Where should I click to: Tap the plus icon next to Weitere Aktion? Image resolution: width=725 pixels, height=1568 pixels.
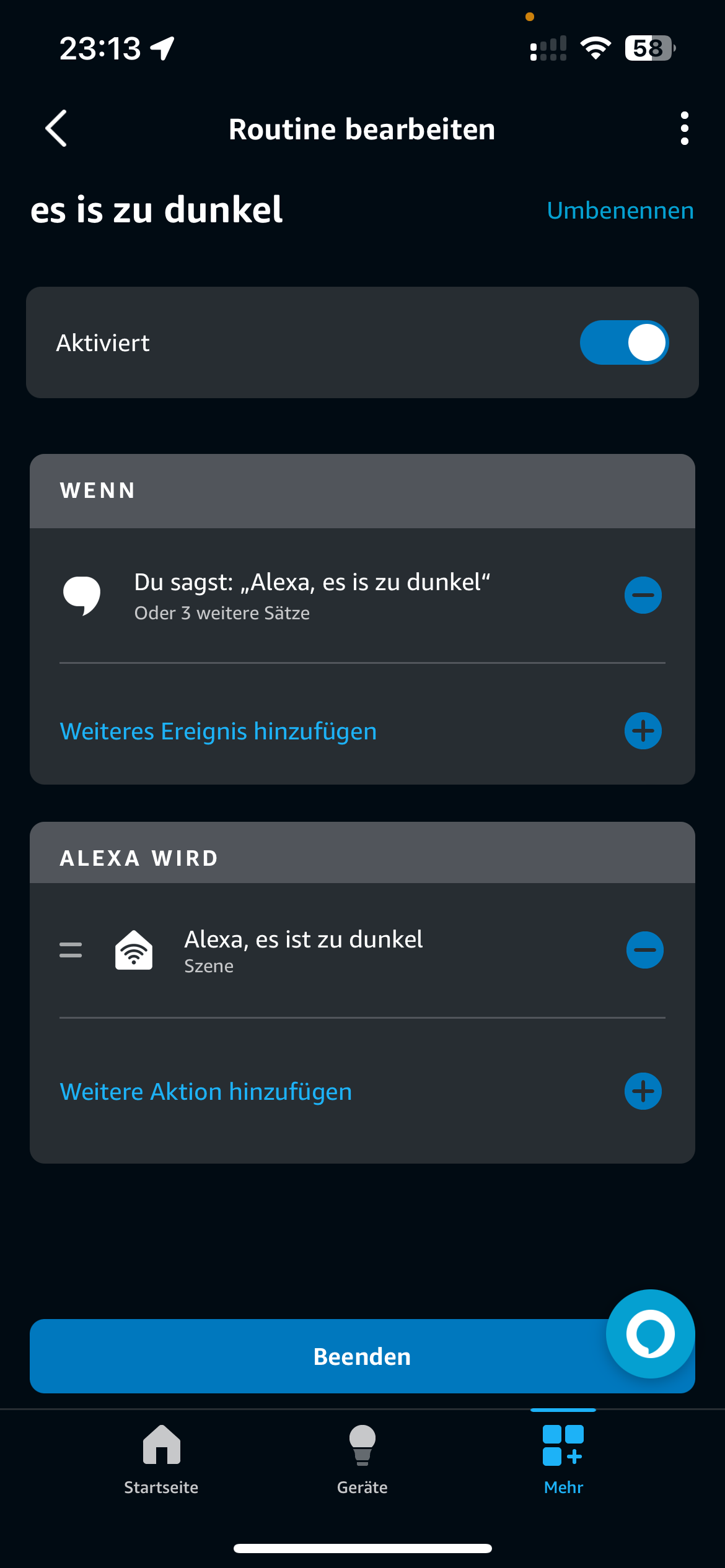[643, 1091]
